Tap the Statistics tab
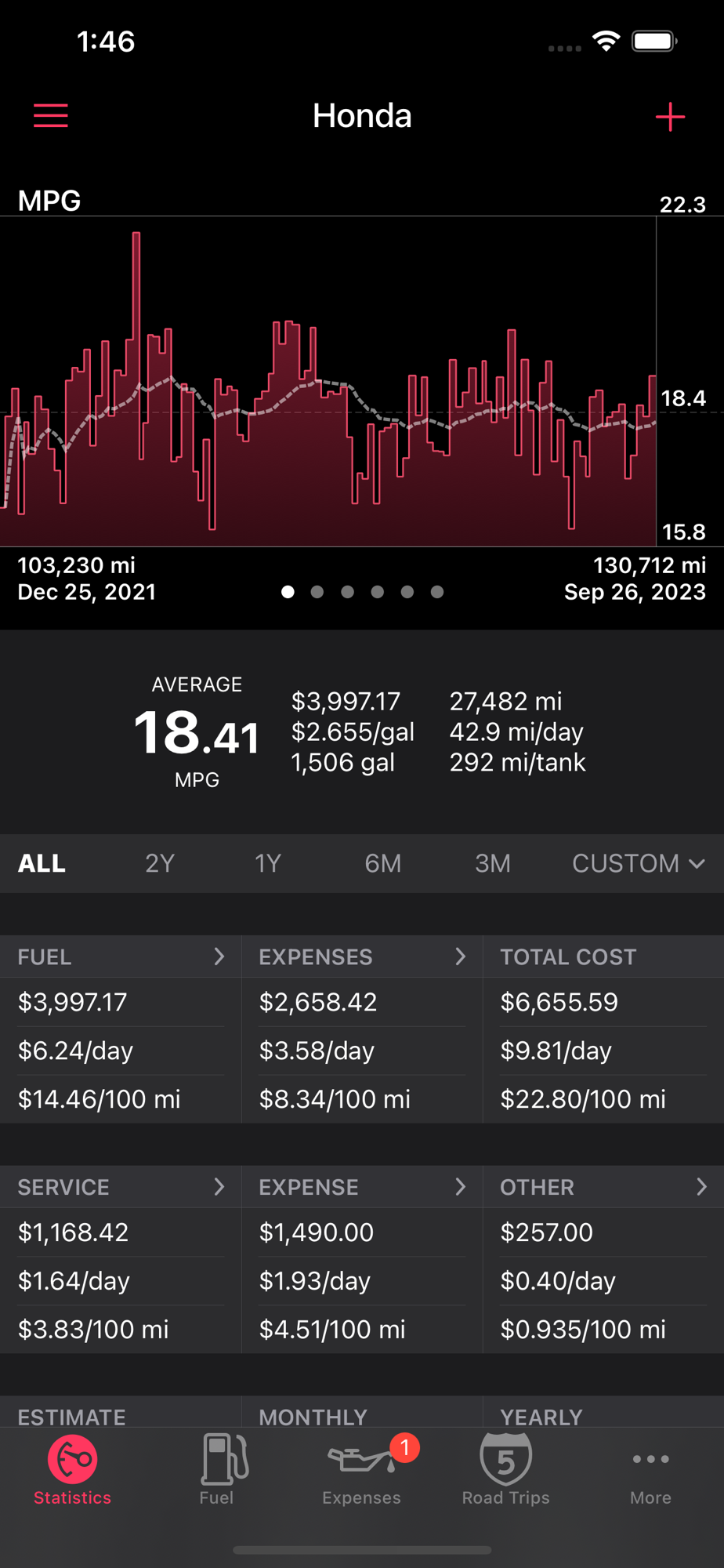 tap(72, 1469)
